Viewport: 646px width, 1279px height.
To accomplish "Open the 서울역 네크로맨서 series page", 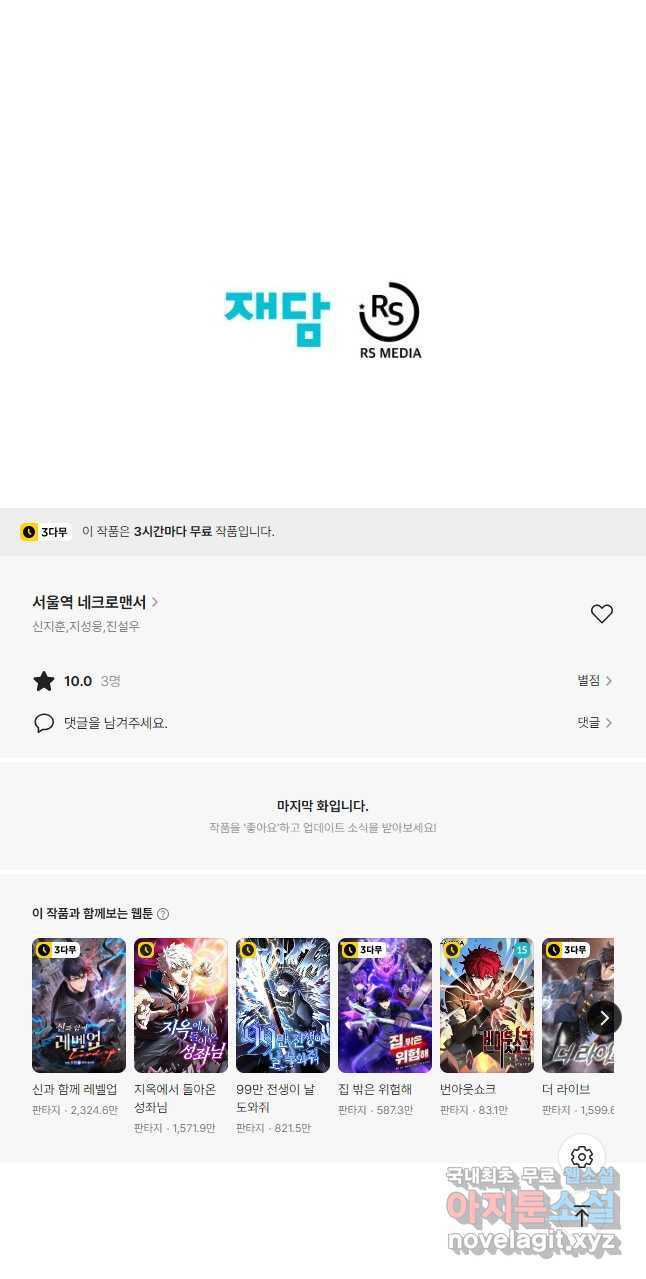I will click(x=95, y=602).
